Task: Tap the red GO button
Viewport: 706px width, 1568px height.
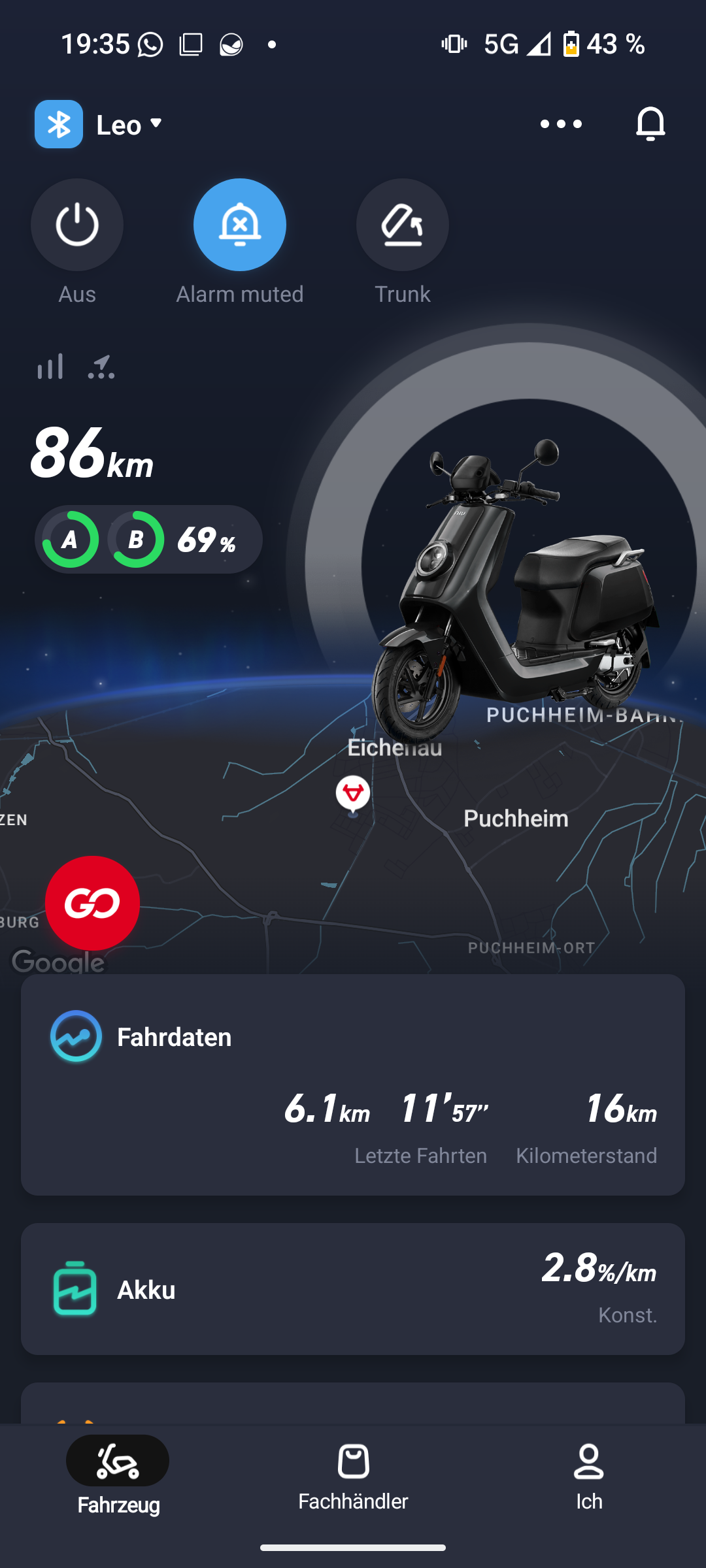Action: 92,903
